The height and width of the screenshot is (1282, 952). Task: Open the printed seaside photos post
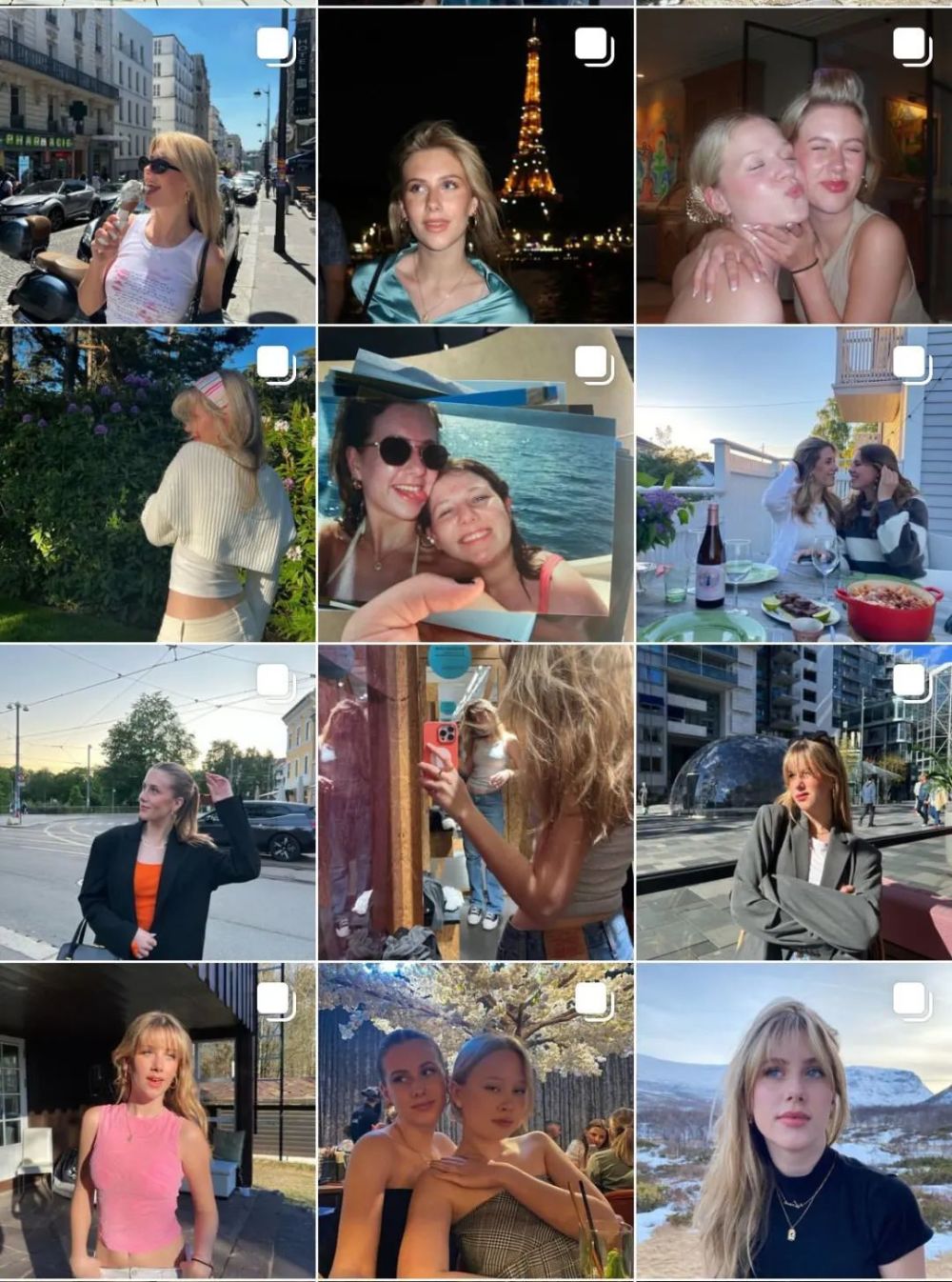pos(476,484)
